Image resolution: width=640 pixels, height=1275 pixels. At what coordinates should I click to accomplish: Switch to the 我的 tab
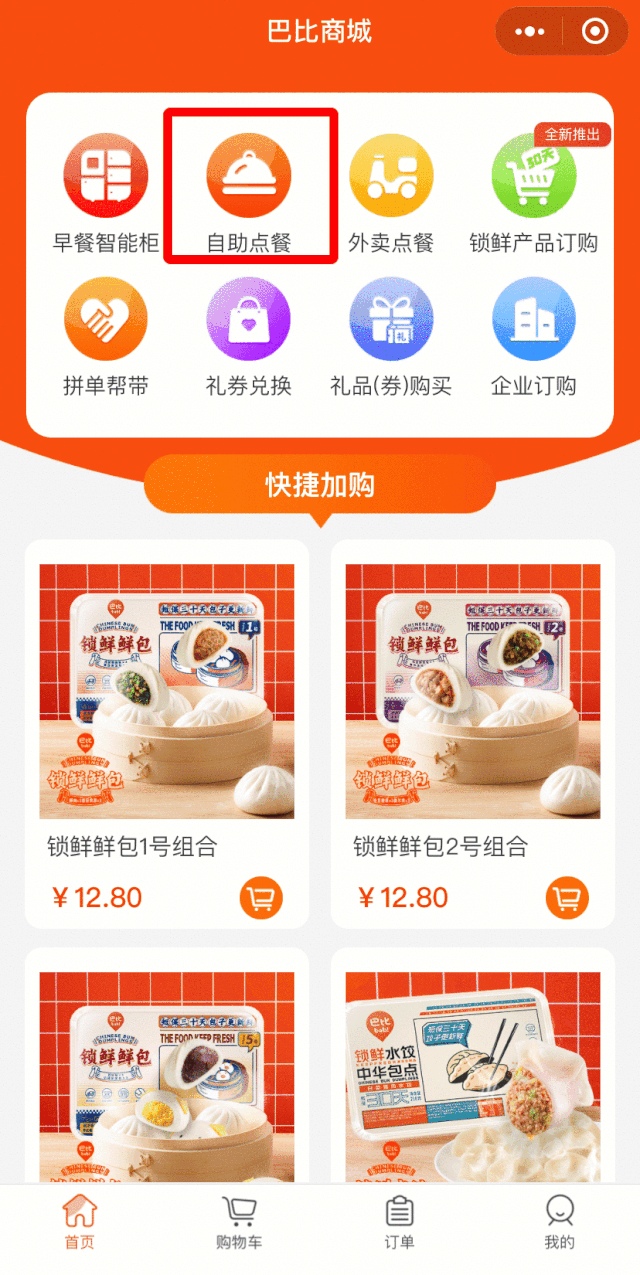(560, 1222)
